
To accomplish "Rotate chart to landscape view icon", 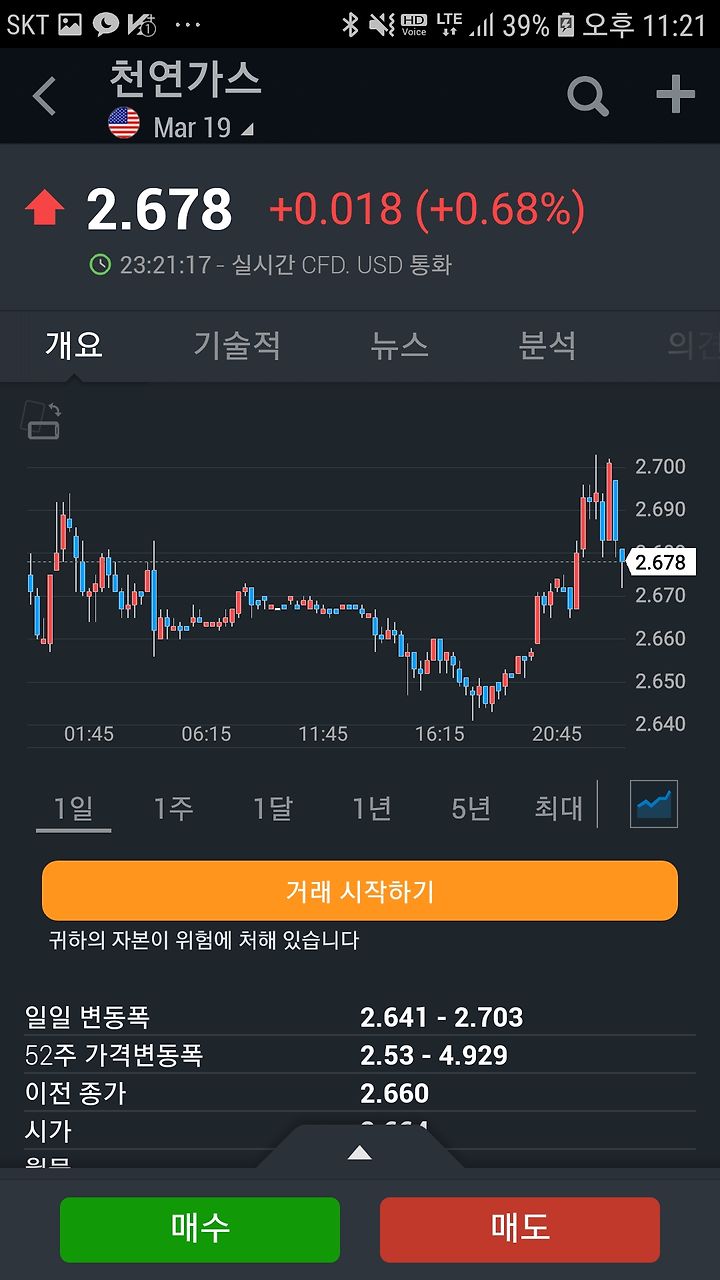I will point(41,420).
